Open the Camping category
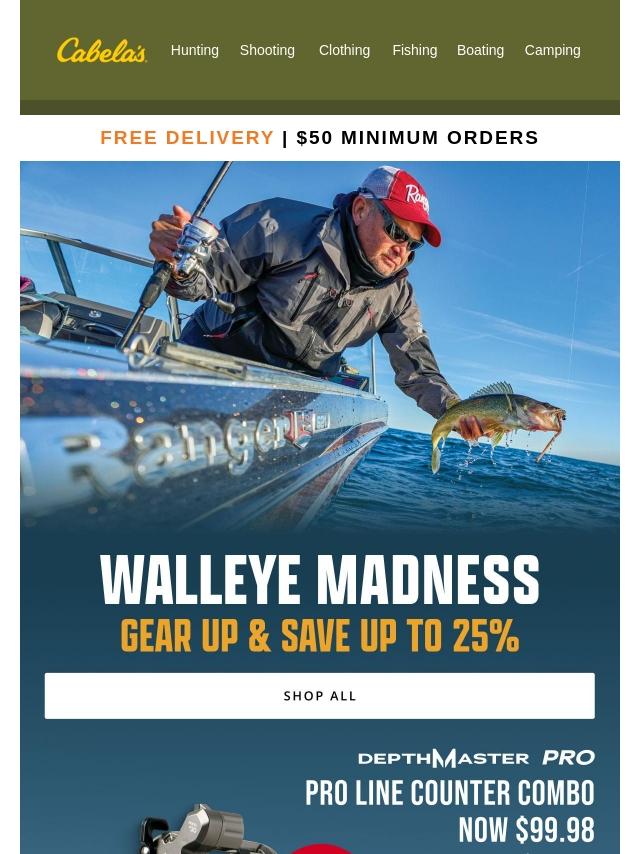 click(x=552, y=50)
